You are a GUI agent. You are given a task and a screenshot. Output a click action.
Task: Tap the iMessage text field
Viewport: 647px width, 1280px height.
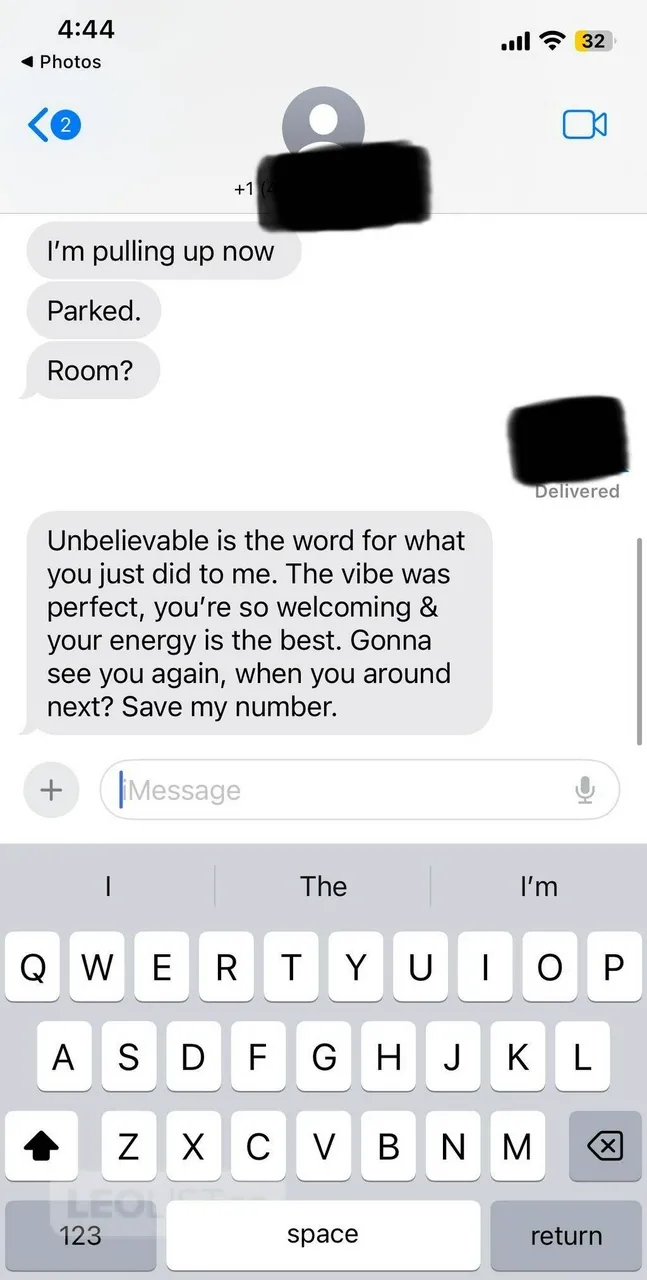click(340, 790)
